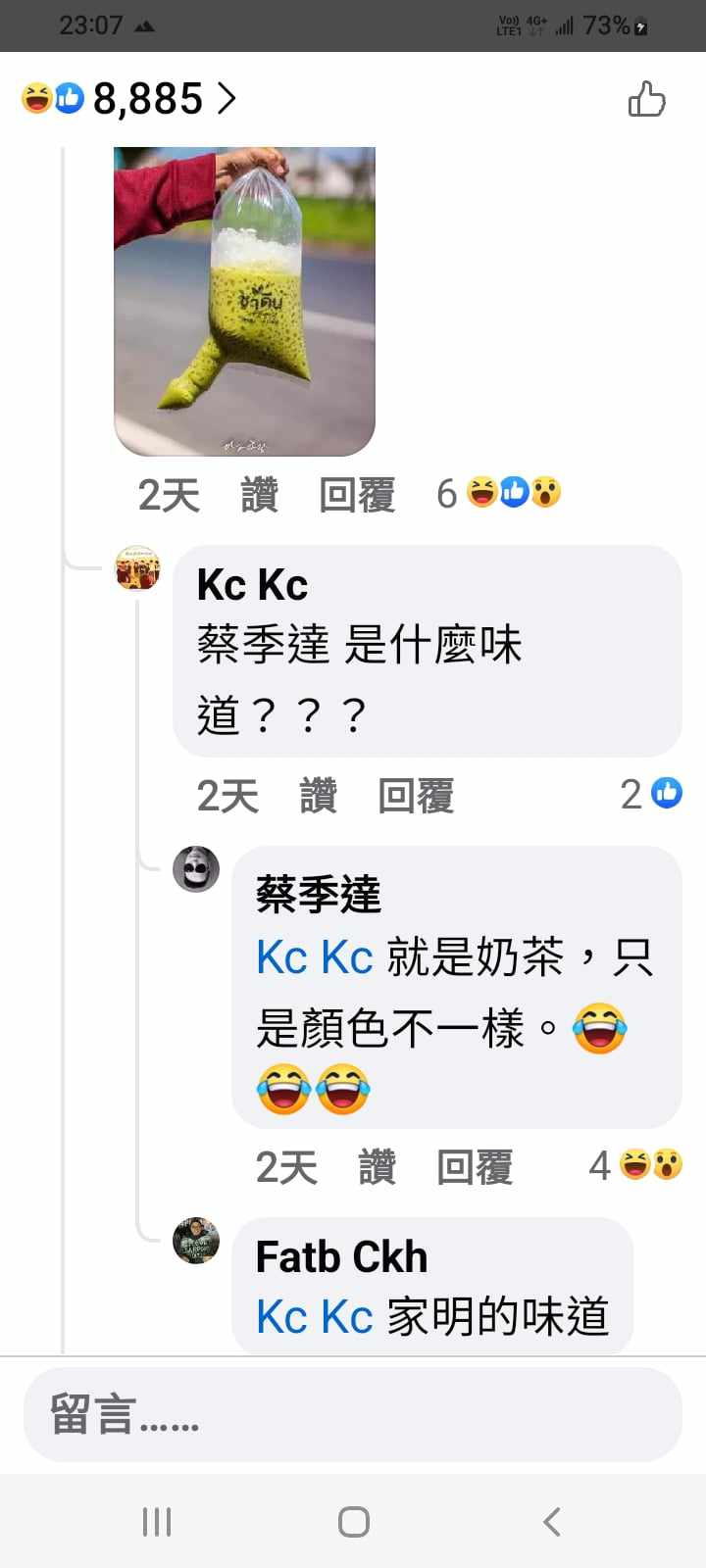The height and width of the screenshot is (1568, 706).
Task: Reply to Kc Kc's comment
Action: coord(416,796)
